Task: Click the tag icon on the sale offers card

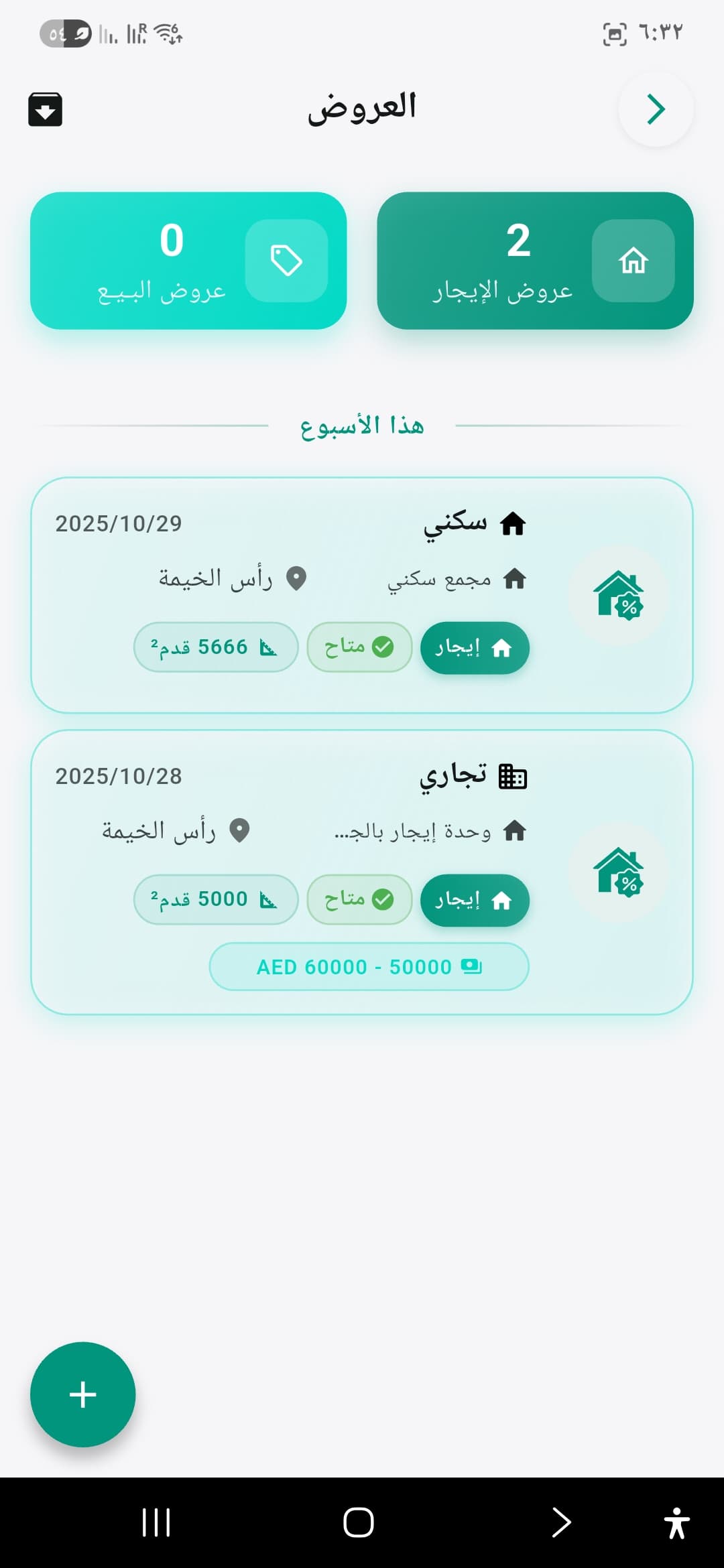Action: click(287, 261)
